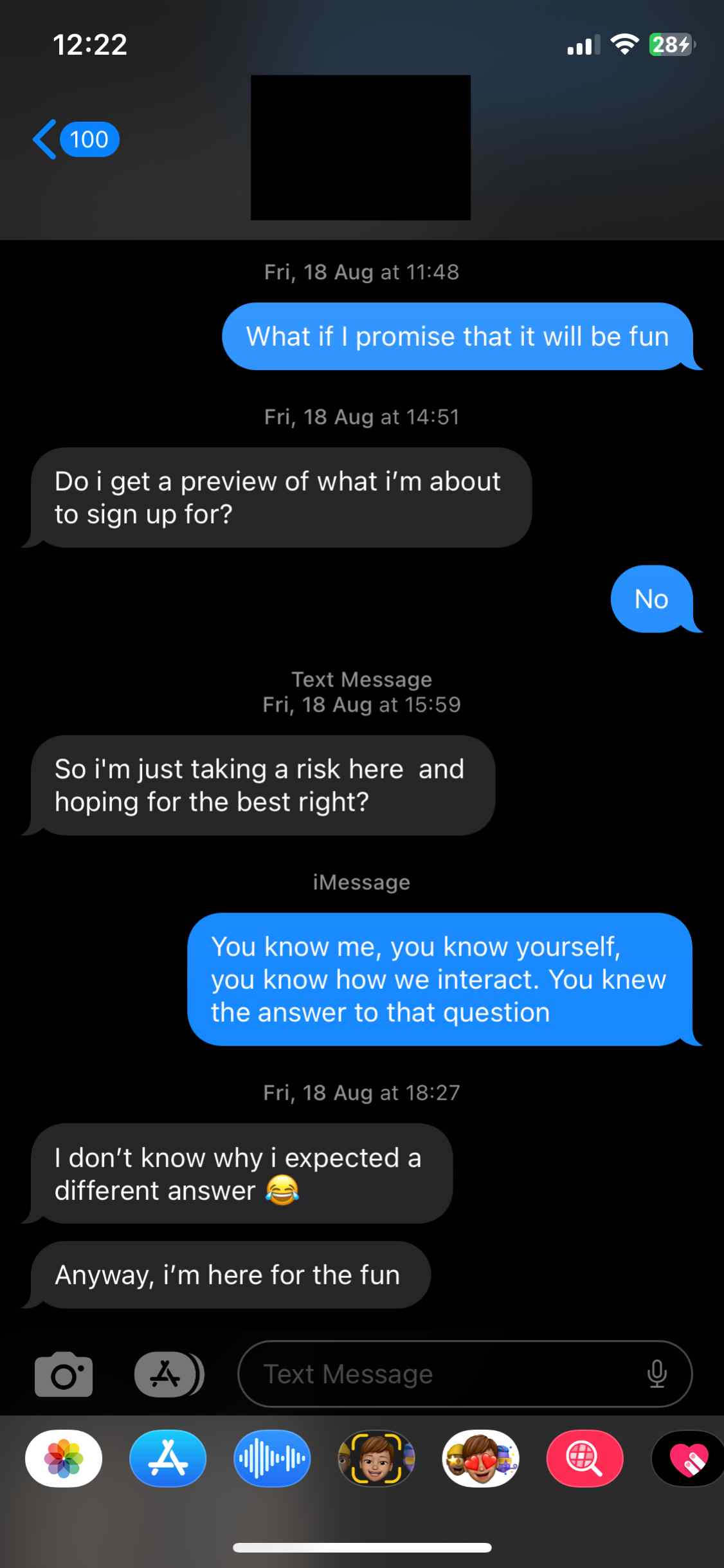Go back to the messages list
Viewport: 724px width, 1568px height.
74,140
